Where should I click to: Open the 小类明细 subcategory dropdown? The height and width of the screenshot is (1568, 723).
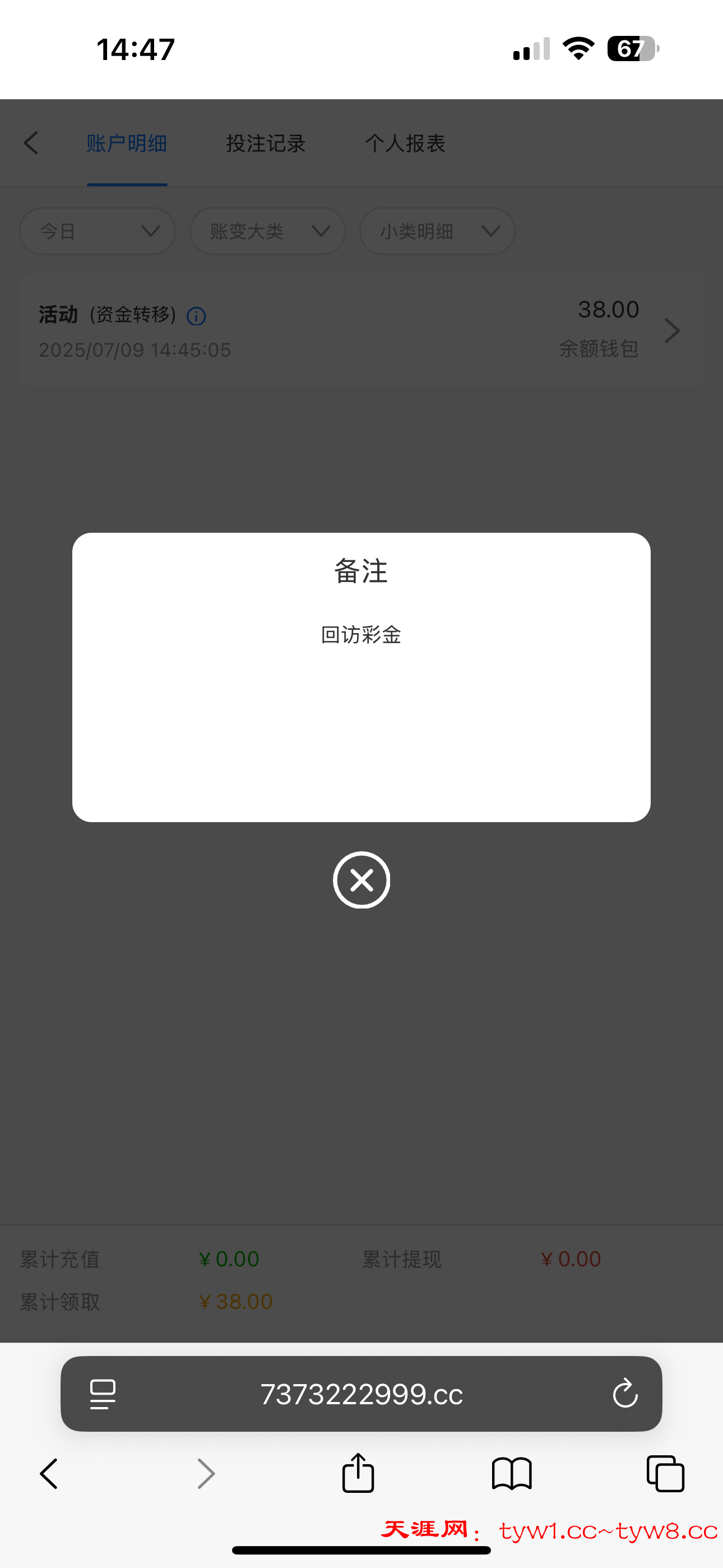coord(437,231)
